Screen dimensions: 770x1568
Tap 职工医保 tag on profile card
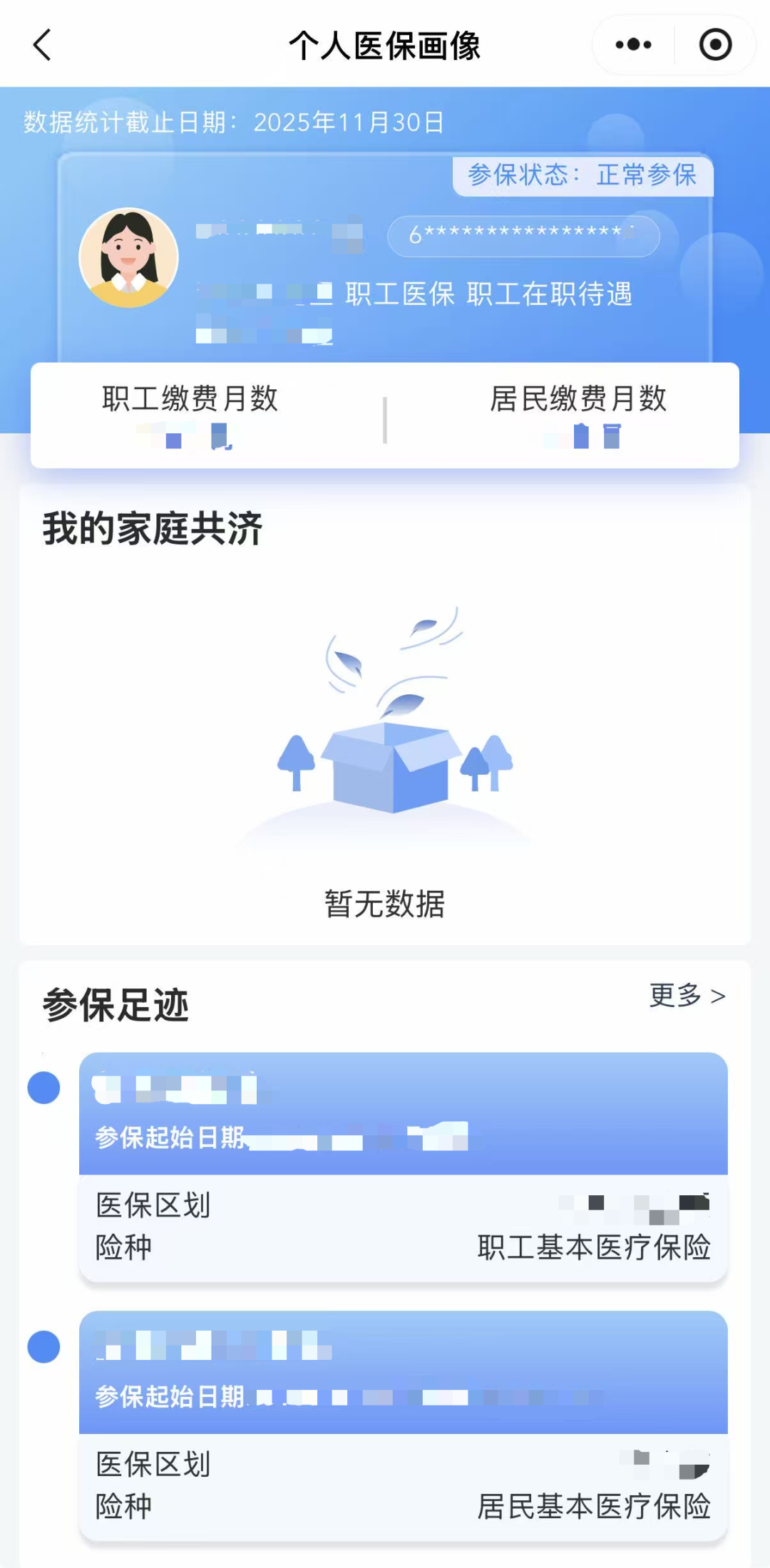tap(400, 294)
